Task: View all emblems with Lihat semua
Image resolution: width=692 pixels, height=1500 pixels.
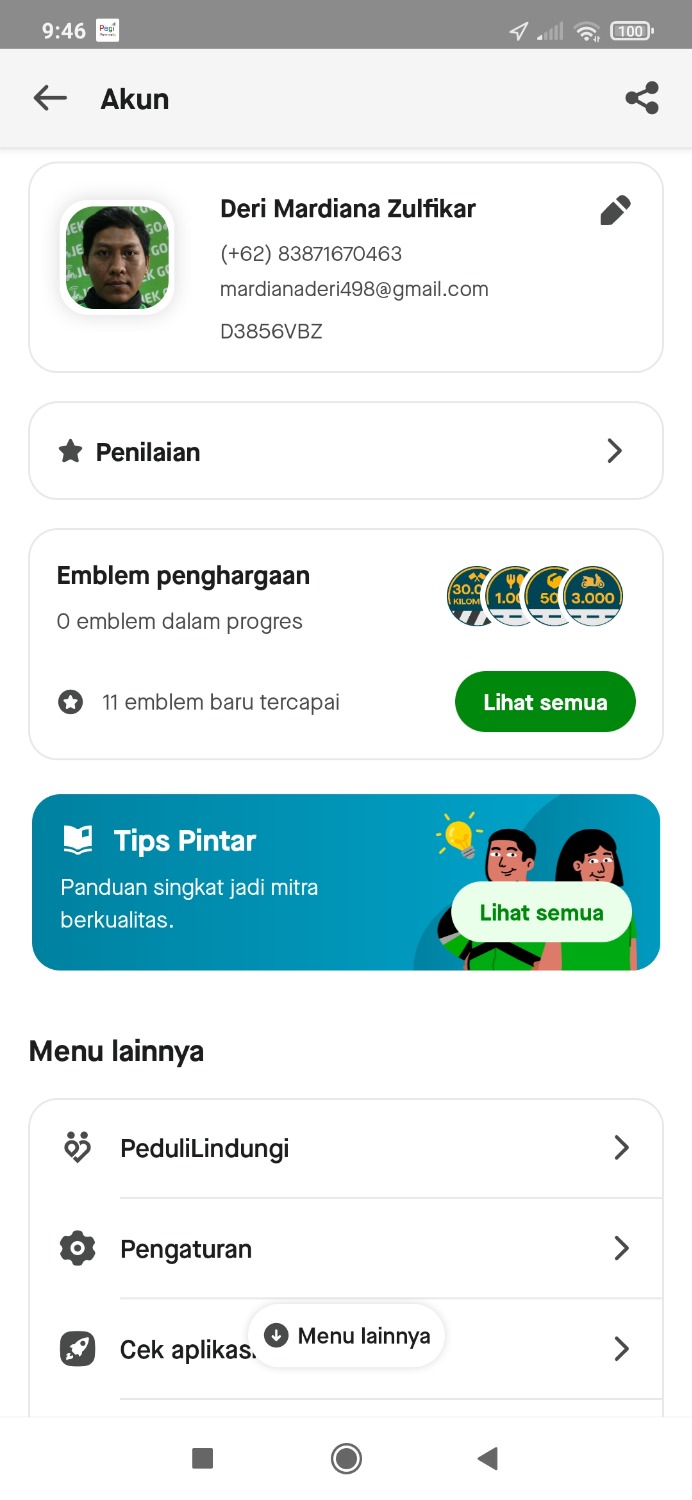Action: [545, 702]
